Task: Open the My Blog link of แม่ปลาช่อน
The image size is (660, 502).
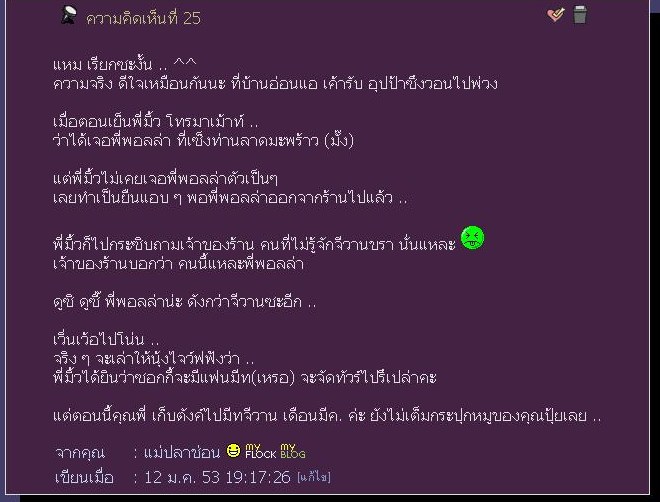Action: (291, 452)
